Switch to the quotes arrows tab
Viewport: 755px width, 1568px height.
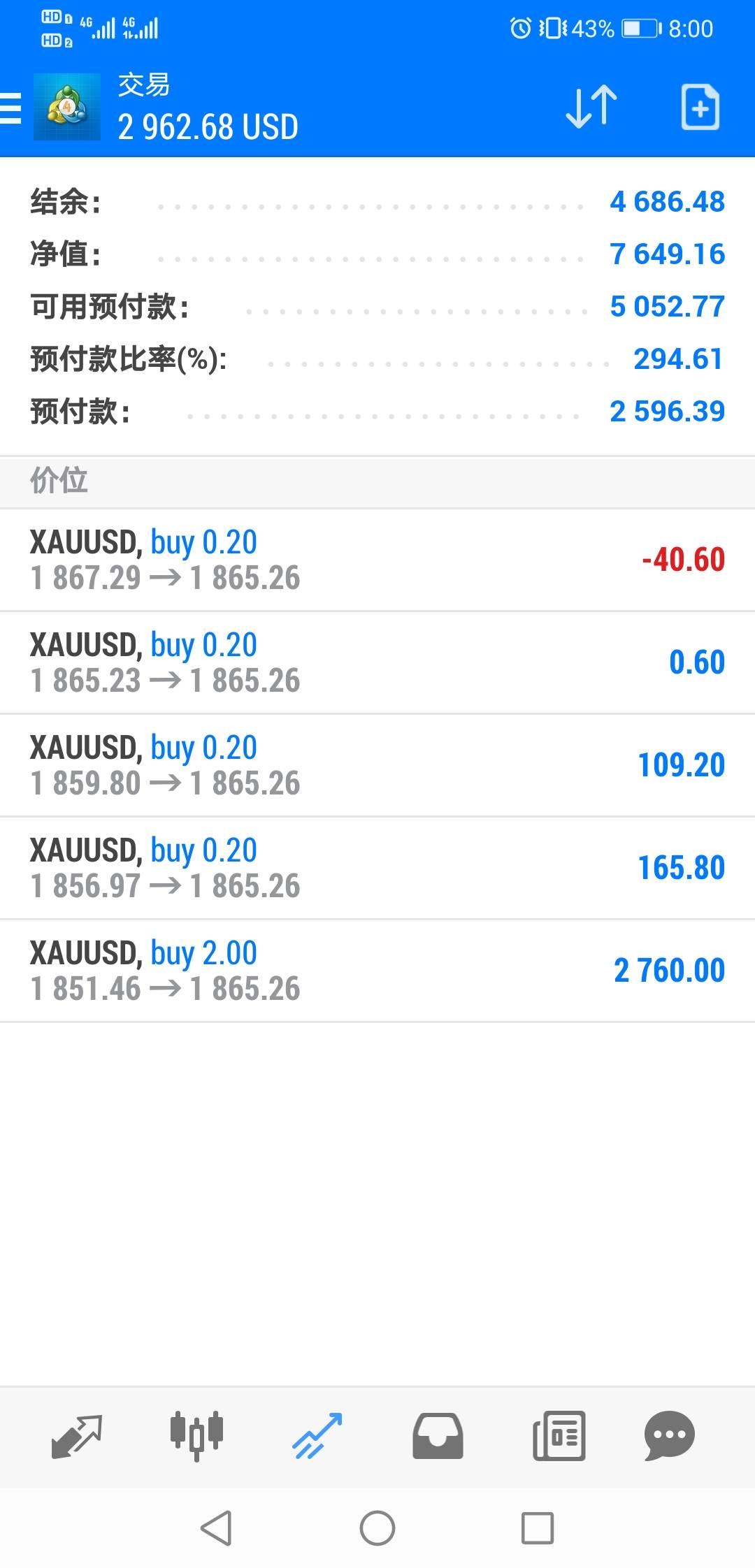(x=77, y=1437)
